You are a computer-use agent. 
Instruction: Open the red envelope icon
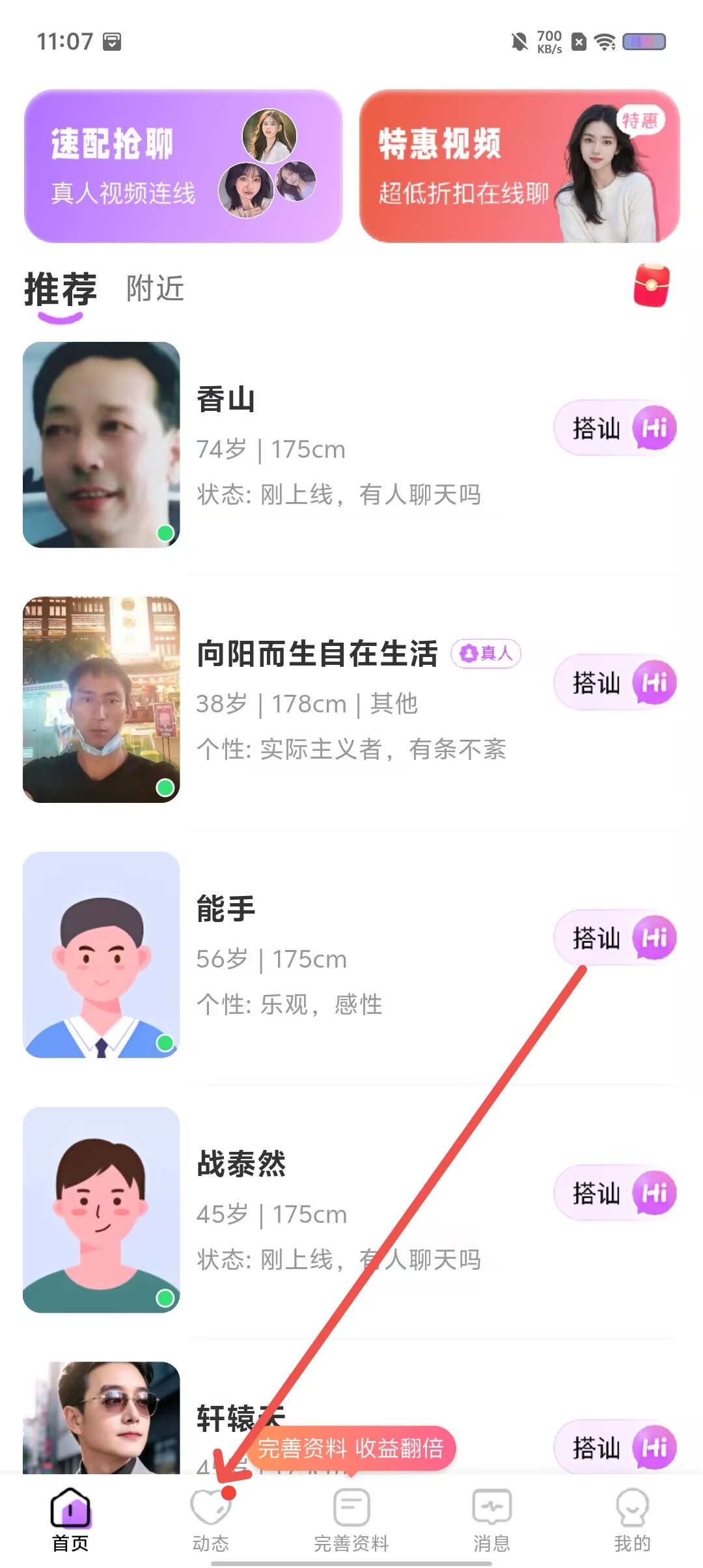point(652,285)
